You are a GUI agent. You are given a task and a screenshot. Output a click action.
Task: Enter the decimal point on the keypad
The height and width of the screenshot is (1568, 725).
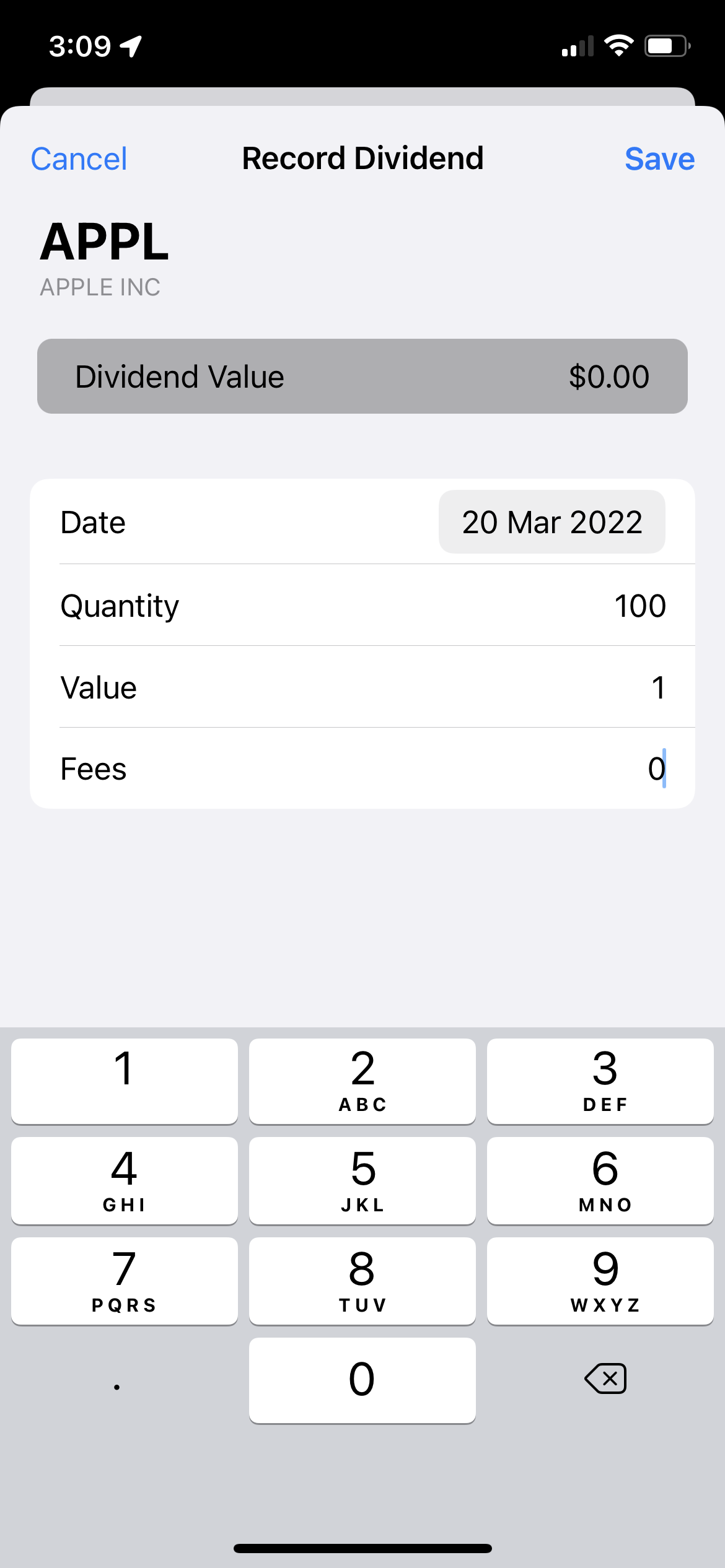click(x=117, y=1381)
